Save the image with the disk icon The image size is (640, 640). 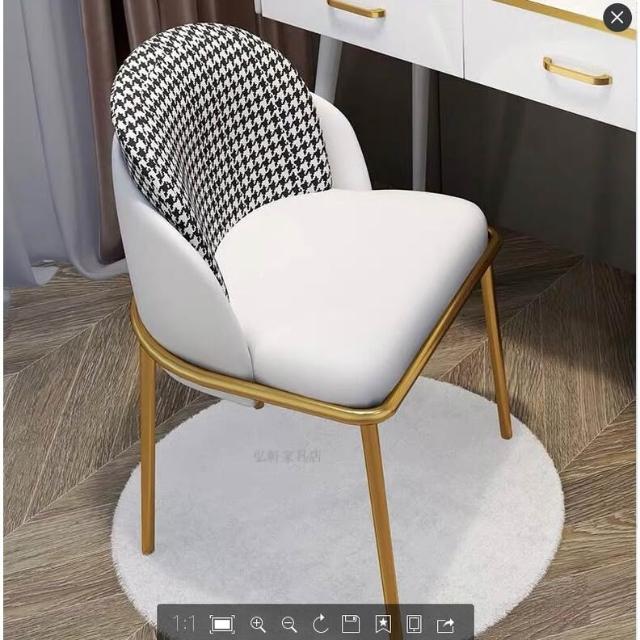351,624
